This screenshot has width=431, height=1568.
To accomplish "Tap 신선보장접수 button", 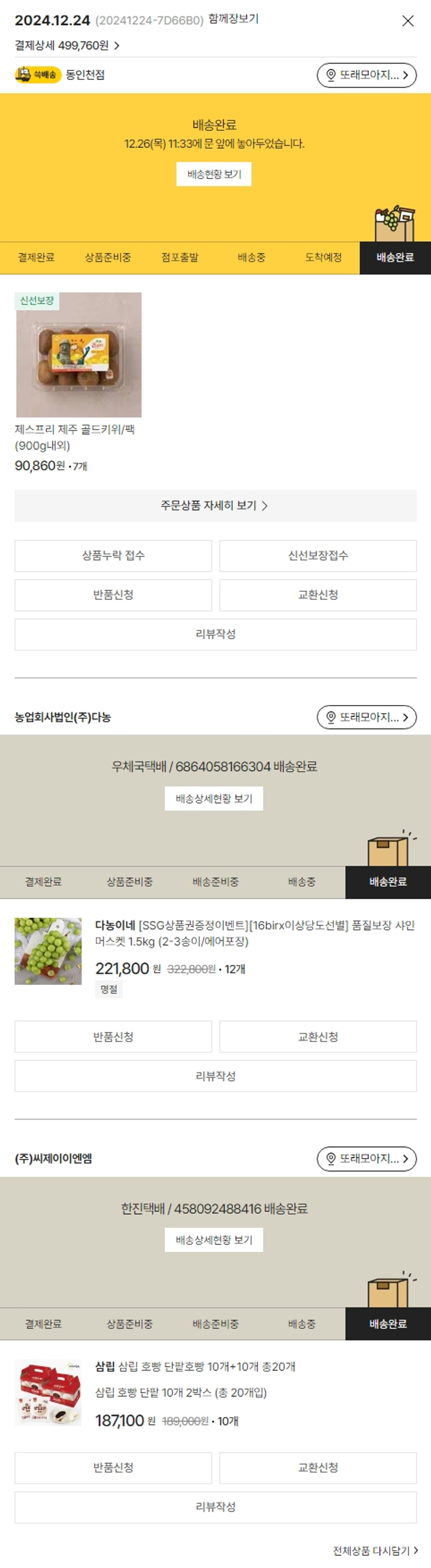I will pyautogui.click(x=318, y=555).
